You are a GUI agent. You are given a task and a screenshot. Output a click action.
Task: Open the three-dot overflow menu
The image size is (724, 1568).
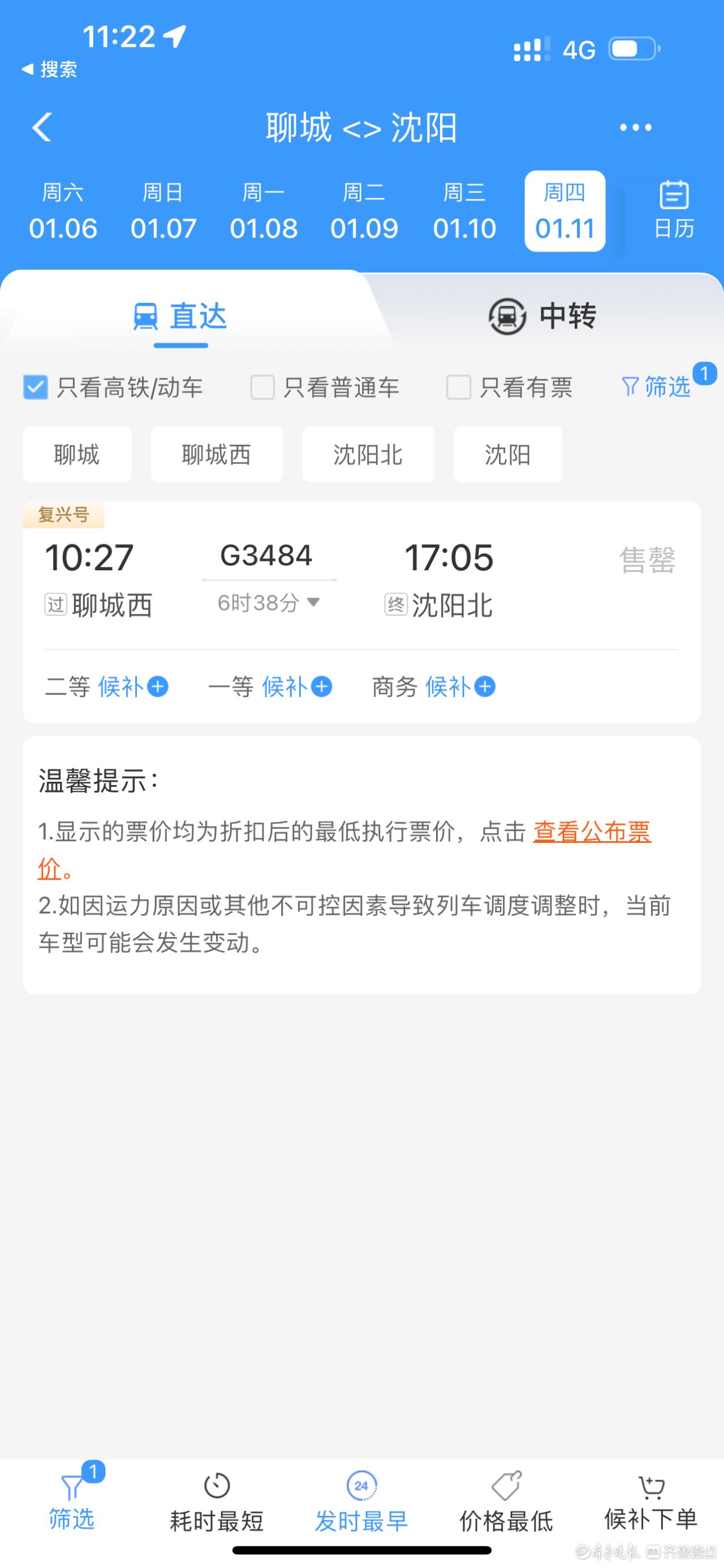[x=635, y=127]
